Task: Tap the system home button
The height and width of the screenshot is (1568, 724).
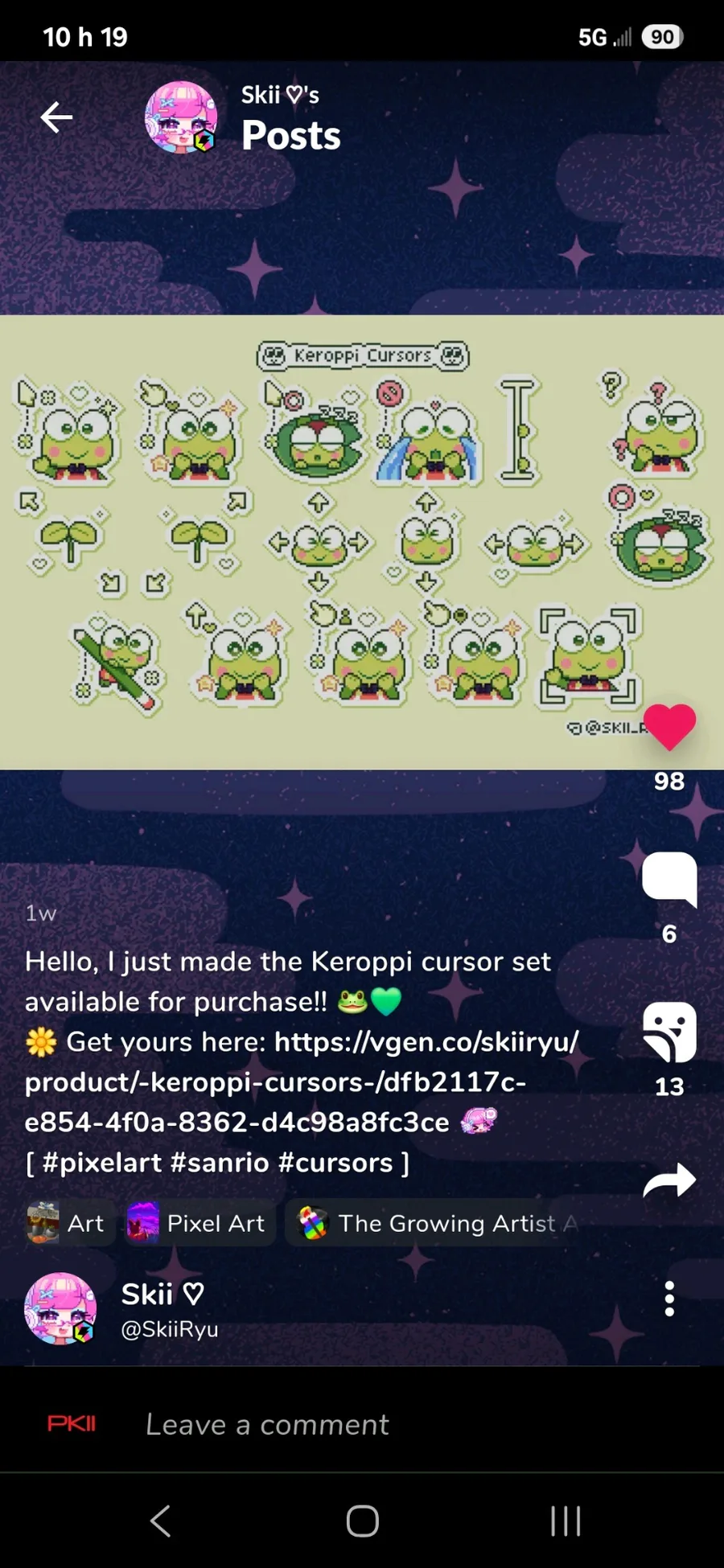Action: tap(362, 1521)
